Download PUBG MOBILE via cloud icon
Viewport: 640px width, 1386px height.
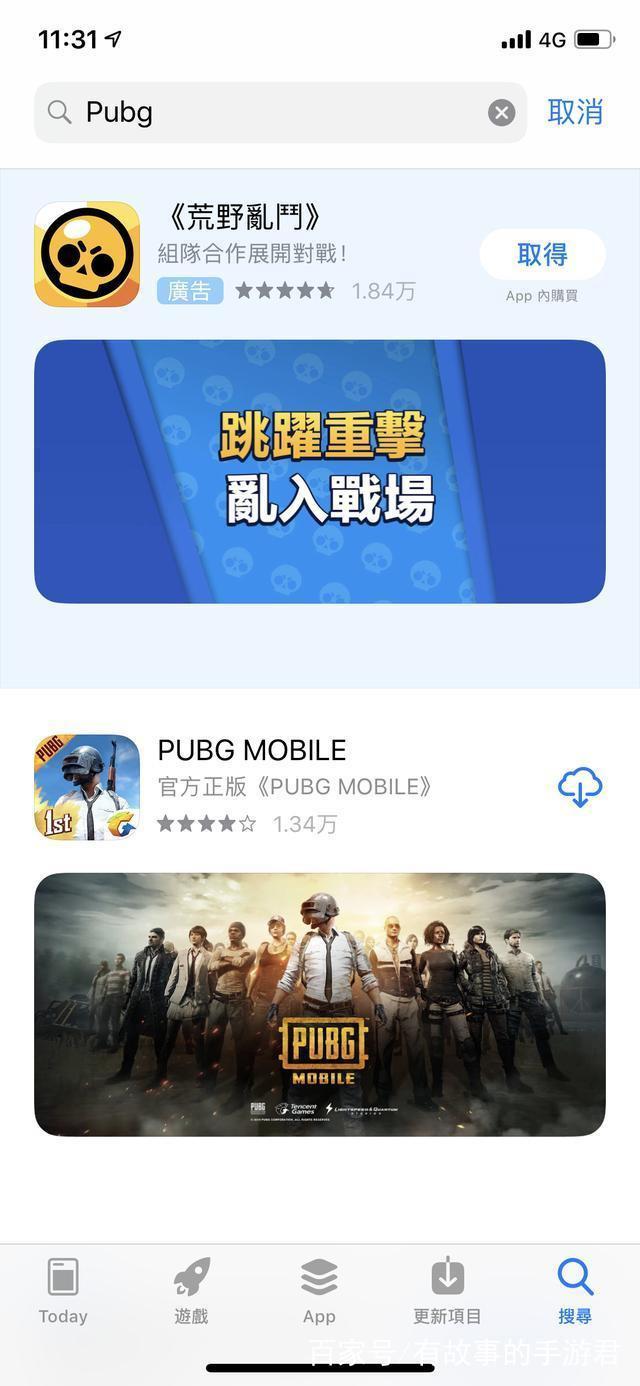click(x=579, y=788)
